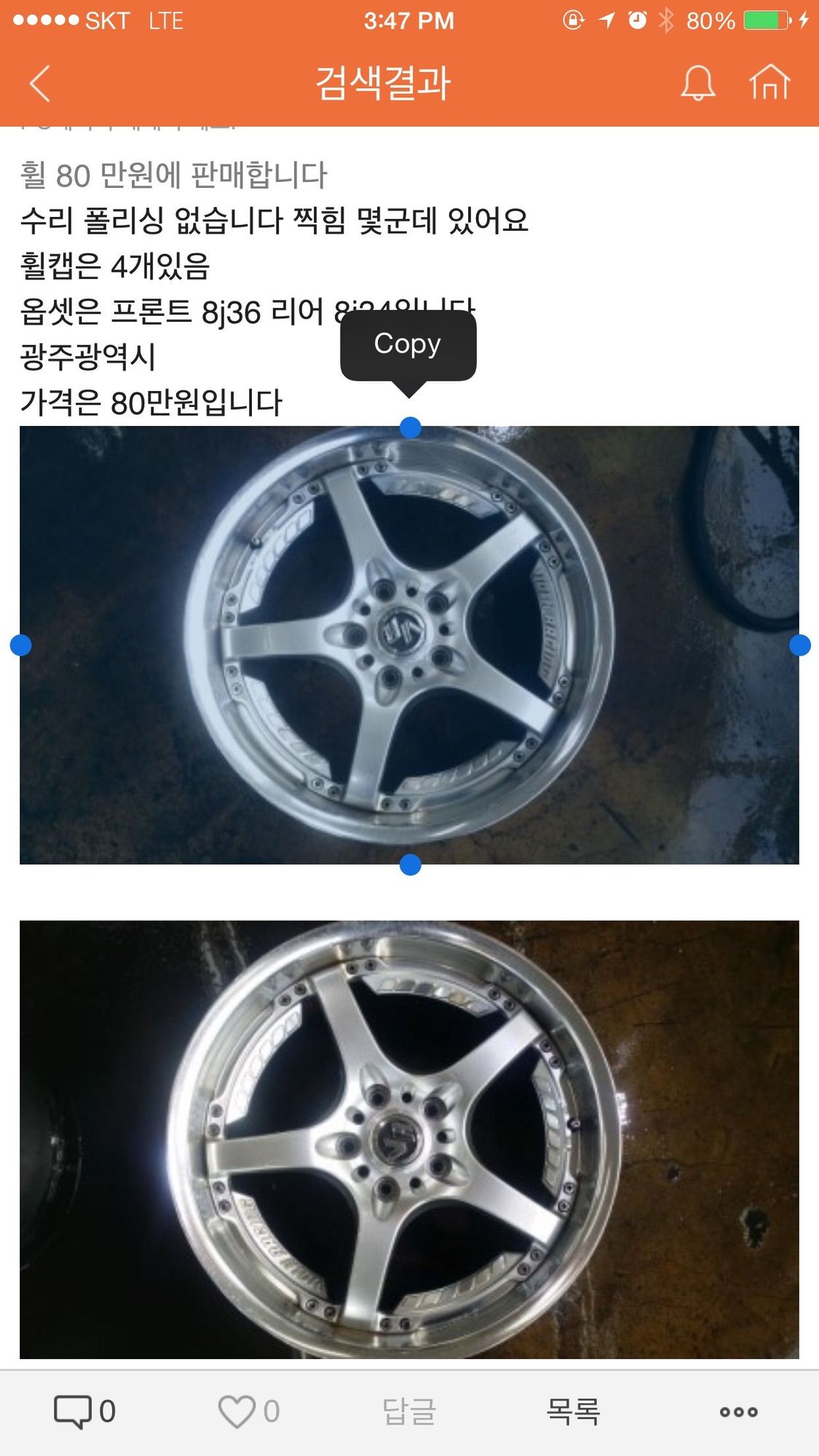Tap 답글 to write a reply
This screenshot has height=1456, width=819.
pos(409,1412)
